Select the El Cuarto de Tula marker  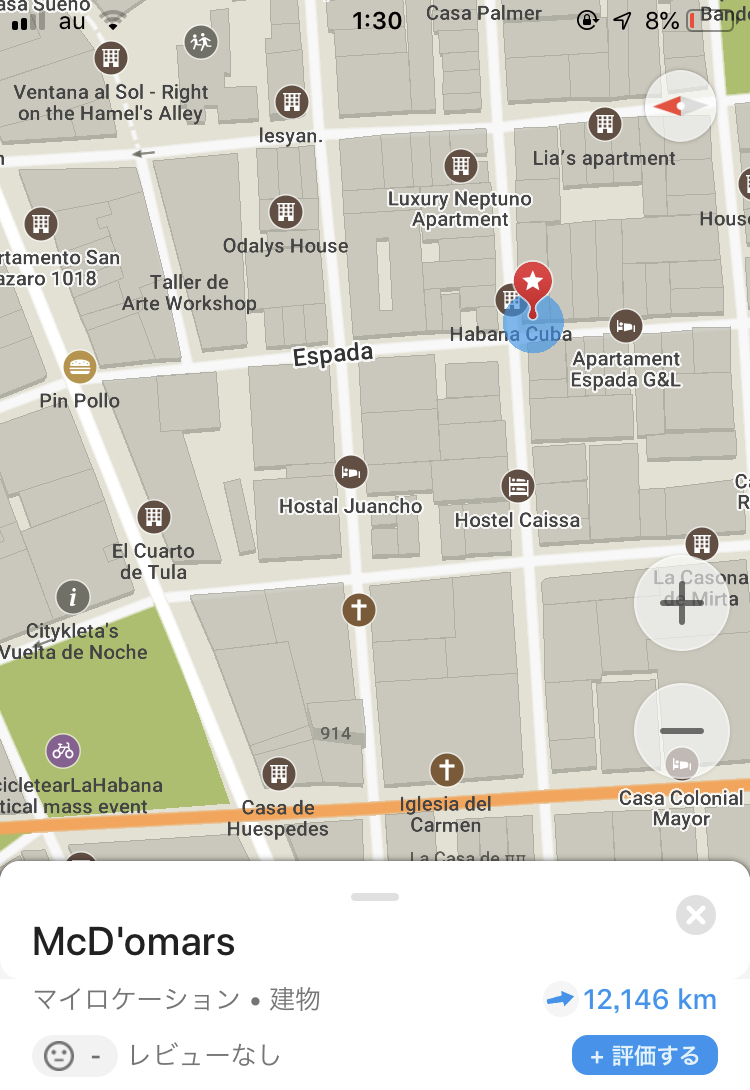pos(153,517)
